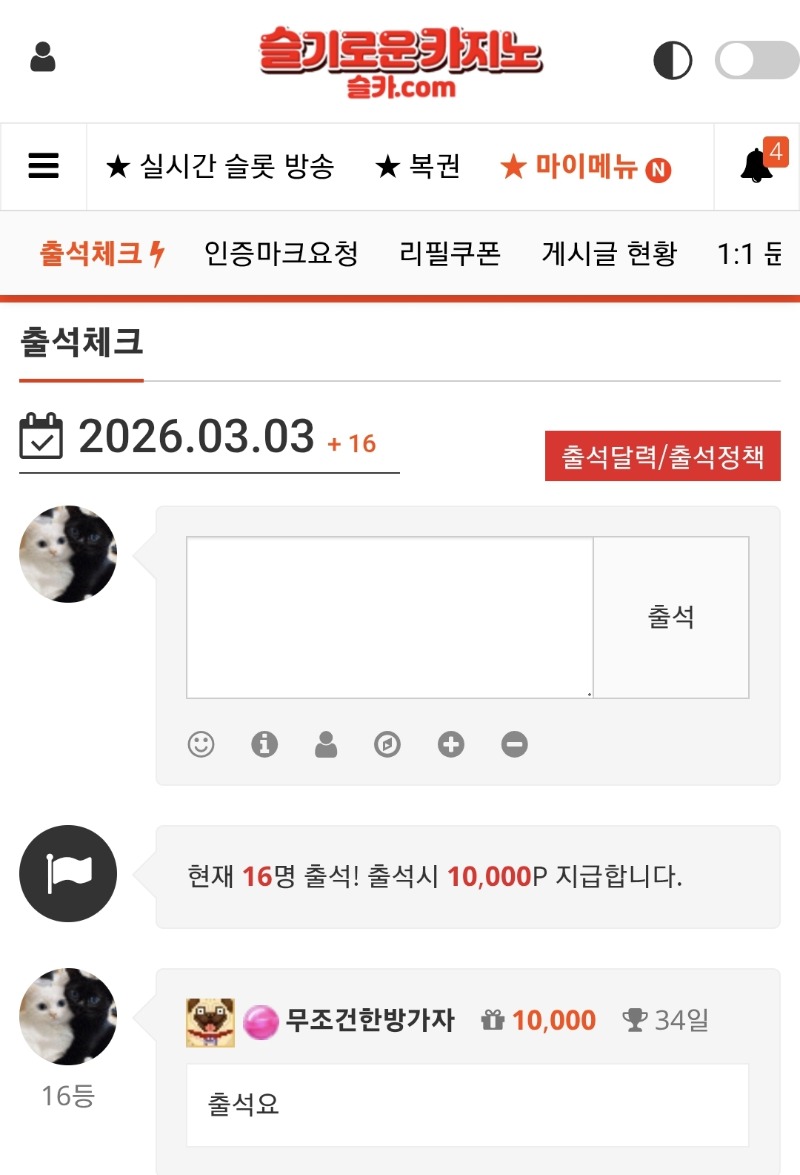Open the hamburger menu

pyautogui.click(x=43, y=166)
